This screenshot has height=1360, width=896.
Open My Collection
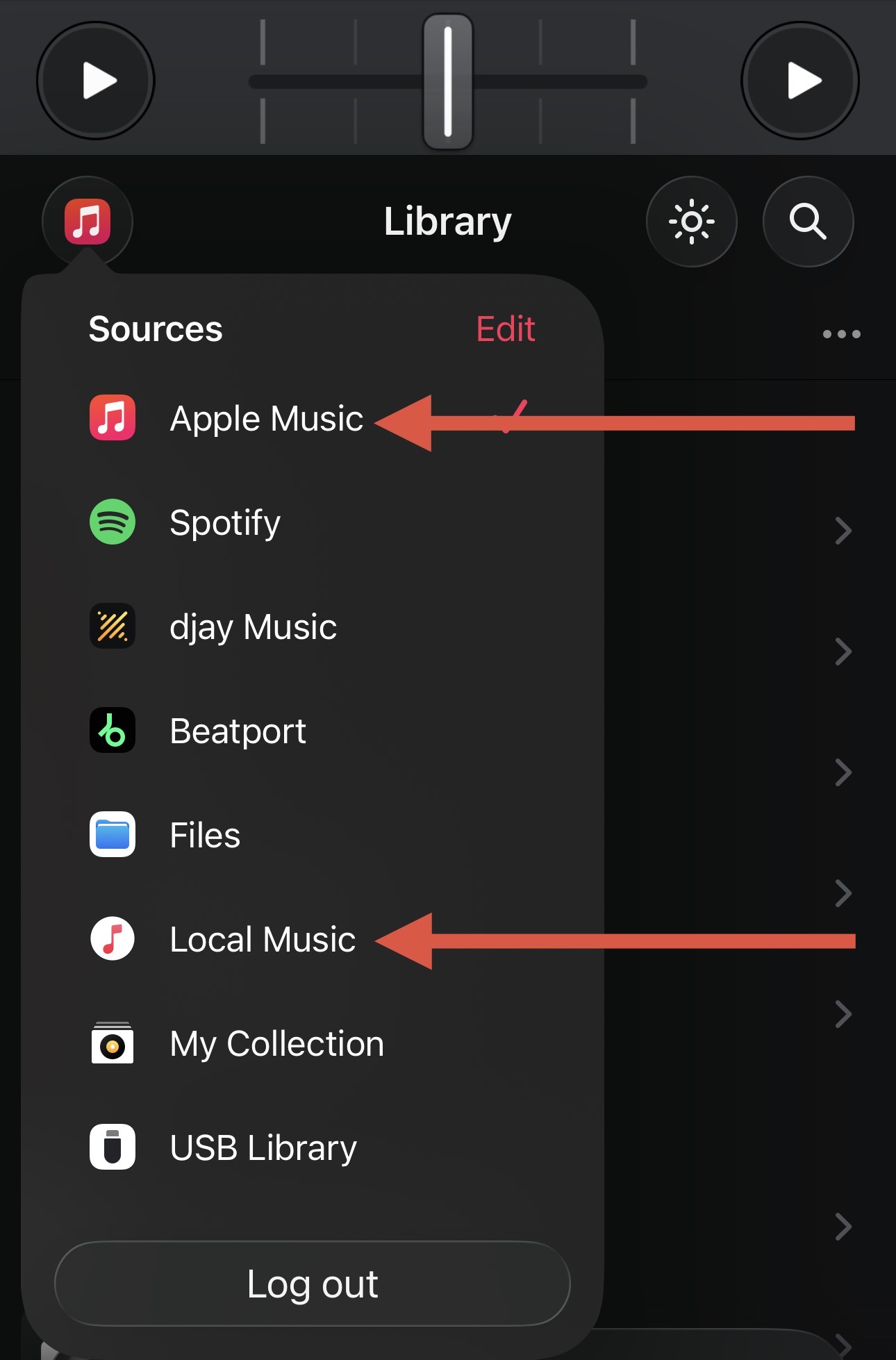pyautogui.click(x=276, y=1043)
